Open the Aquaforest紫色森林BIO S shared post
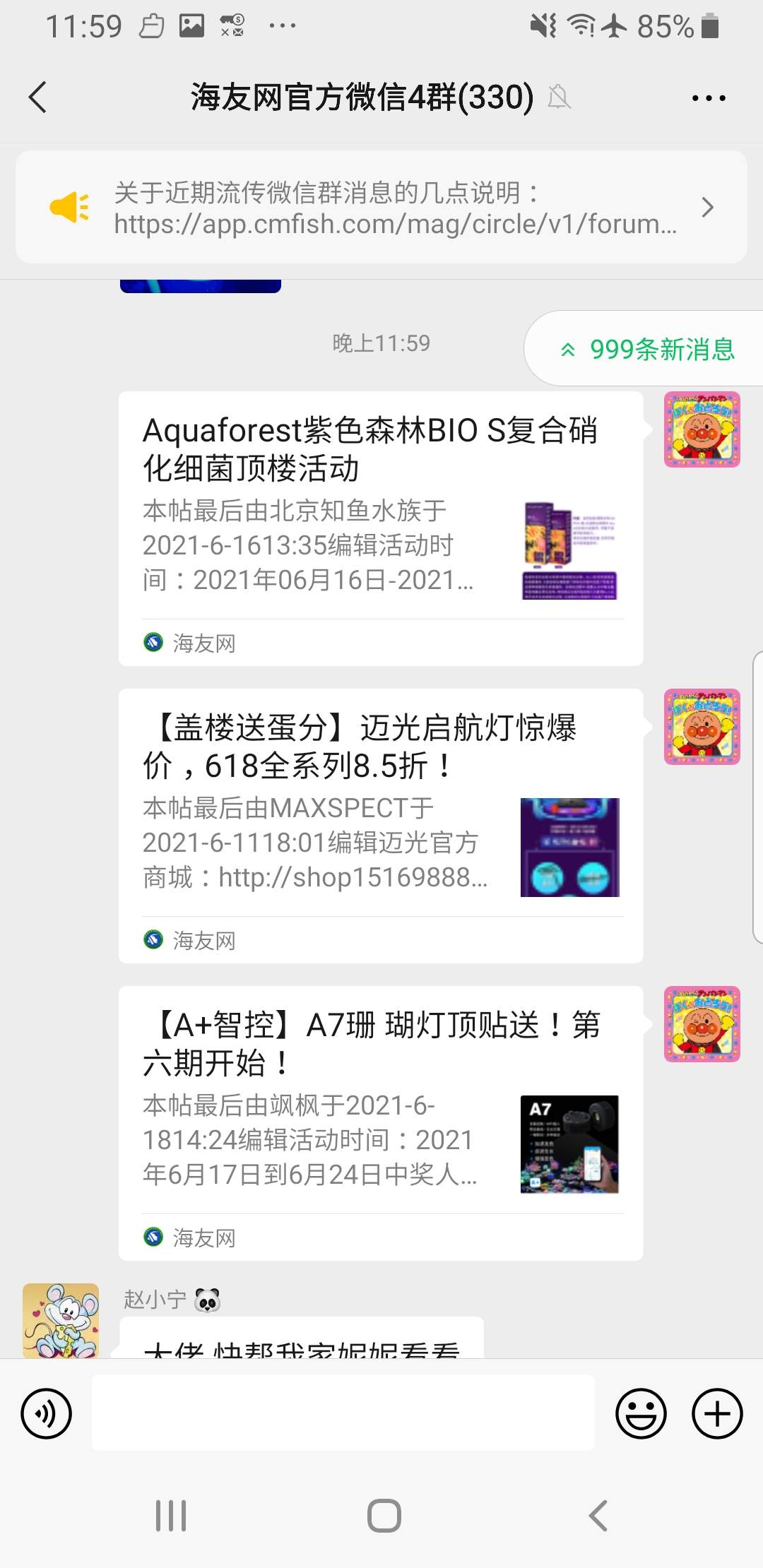763x1568 pixels. [x=380, y=528]
